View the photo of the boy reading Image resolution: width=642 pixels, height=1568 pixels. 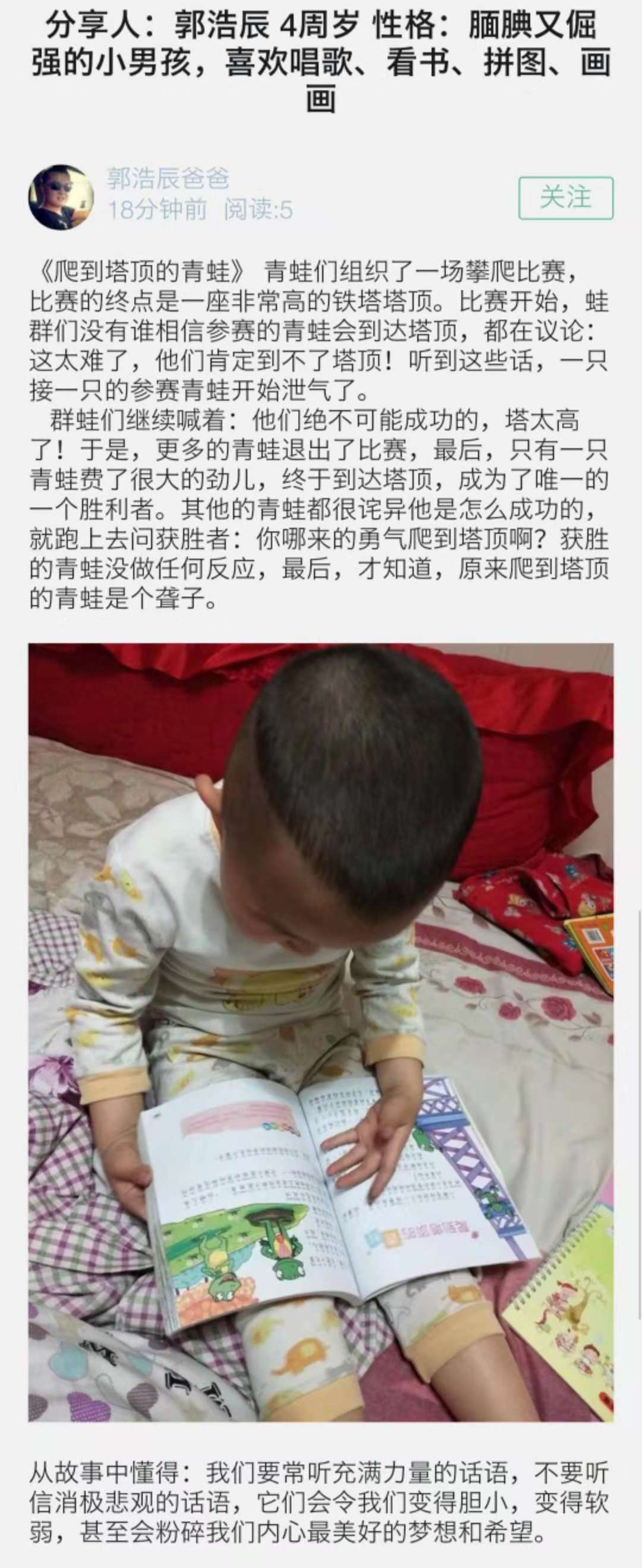(320, 1031)
